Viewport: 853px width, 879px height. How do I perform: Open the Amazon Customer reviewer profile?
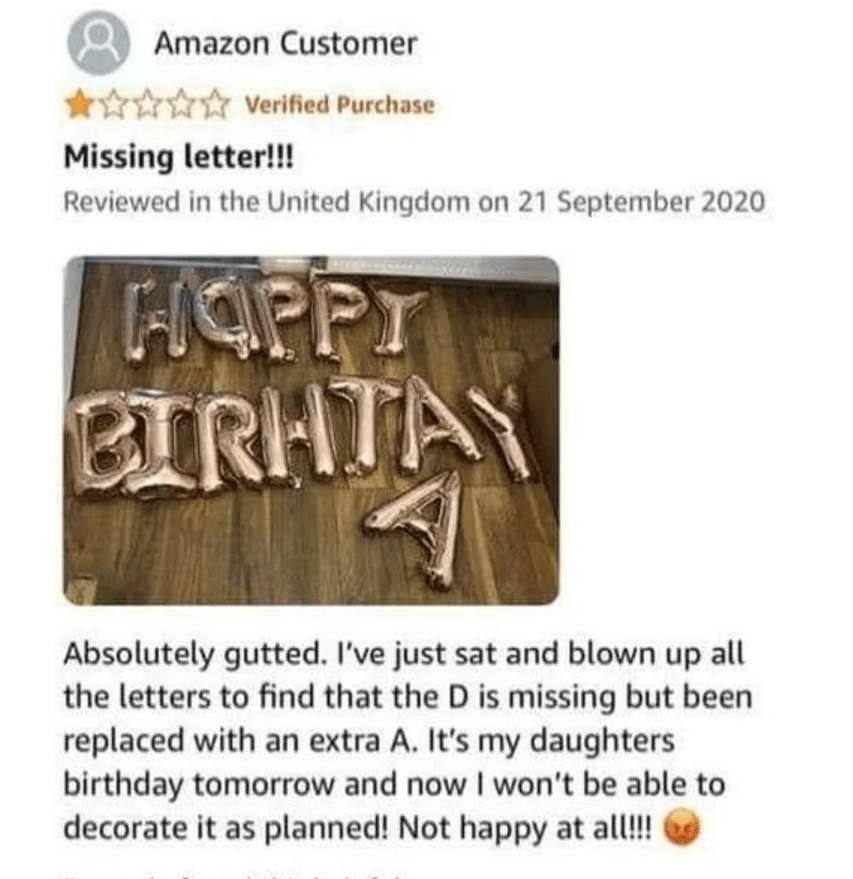[284, 44]
